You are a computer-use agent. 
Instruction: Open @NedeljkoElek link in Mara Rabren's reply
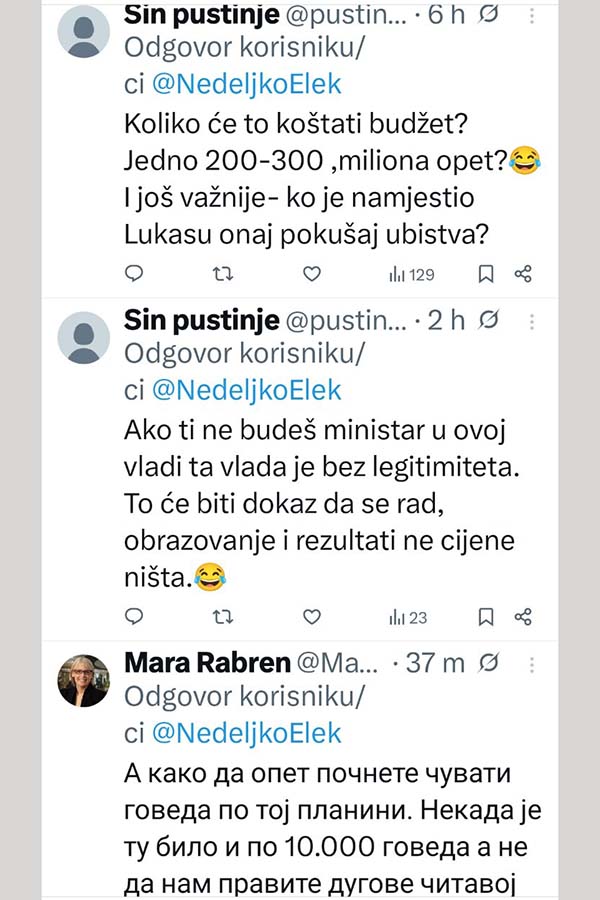246,733
